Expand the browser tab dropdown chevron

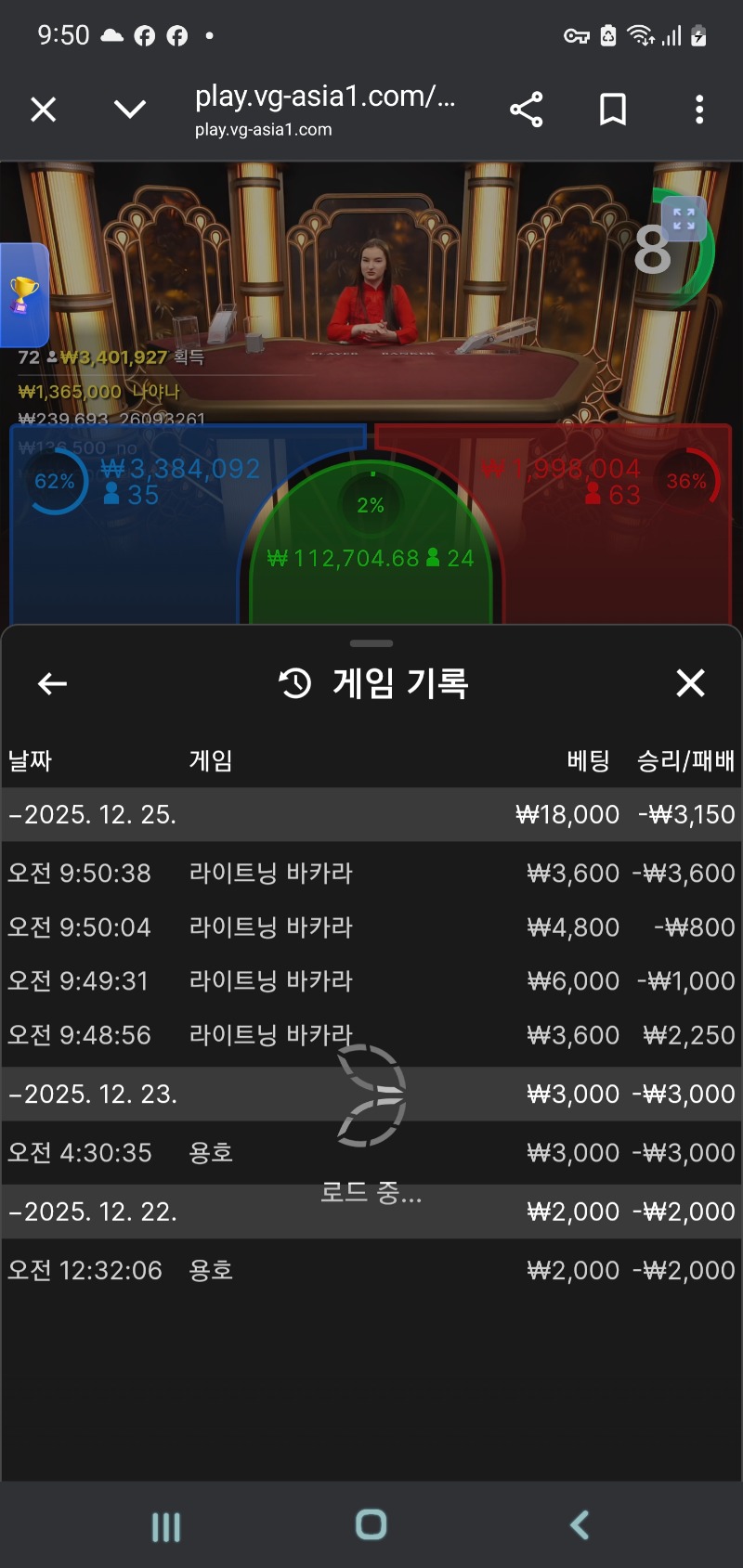pos(129,110)
